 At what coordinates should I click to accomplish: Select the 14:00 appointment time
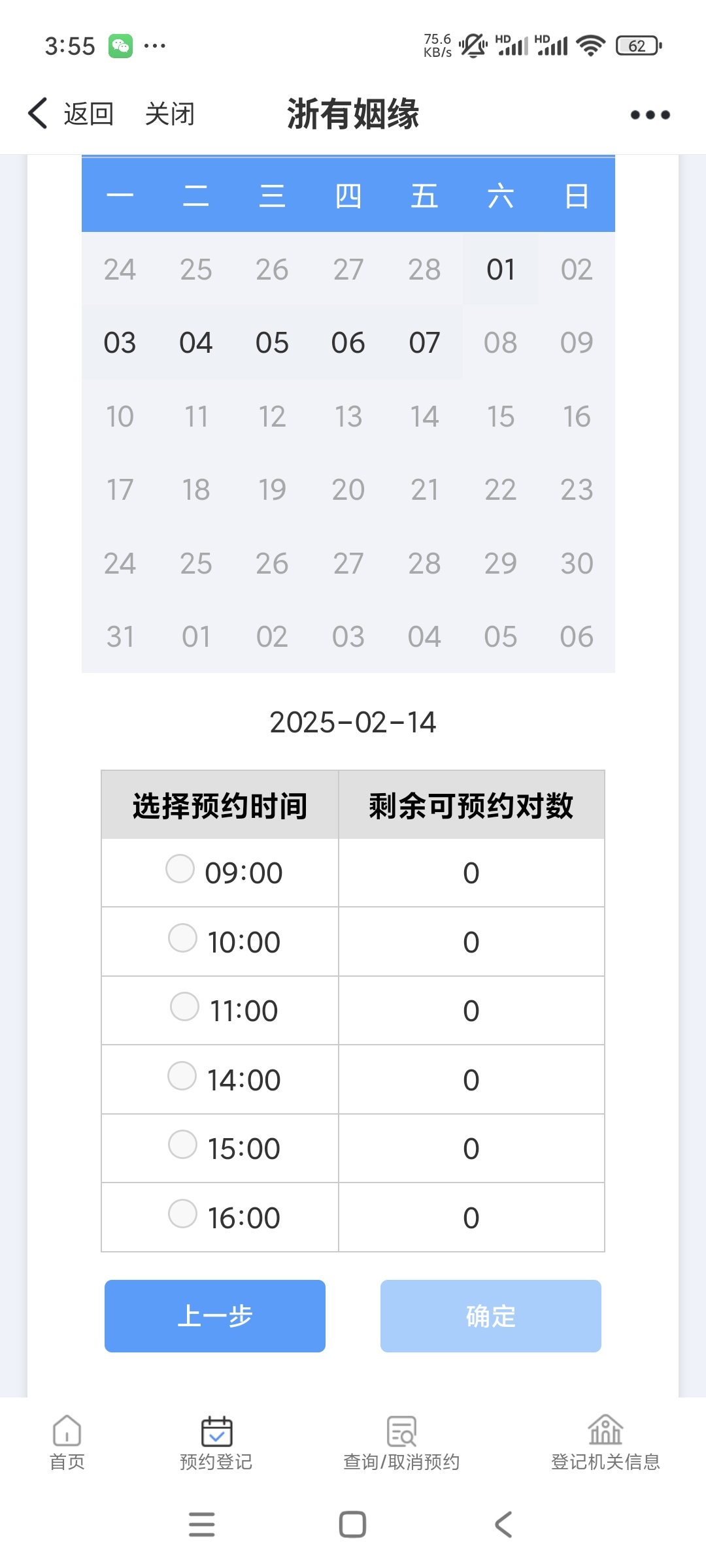tap(182, 1076)
